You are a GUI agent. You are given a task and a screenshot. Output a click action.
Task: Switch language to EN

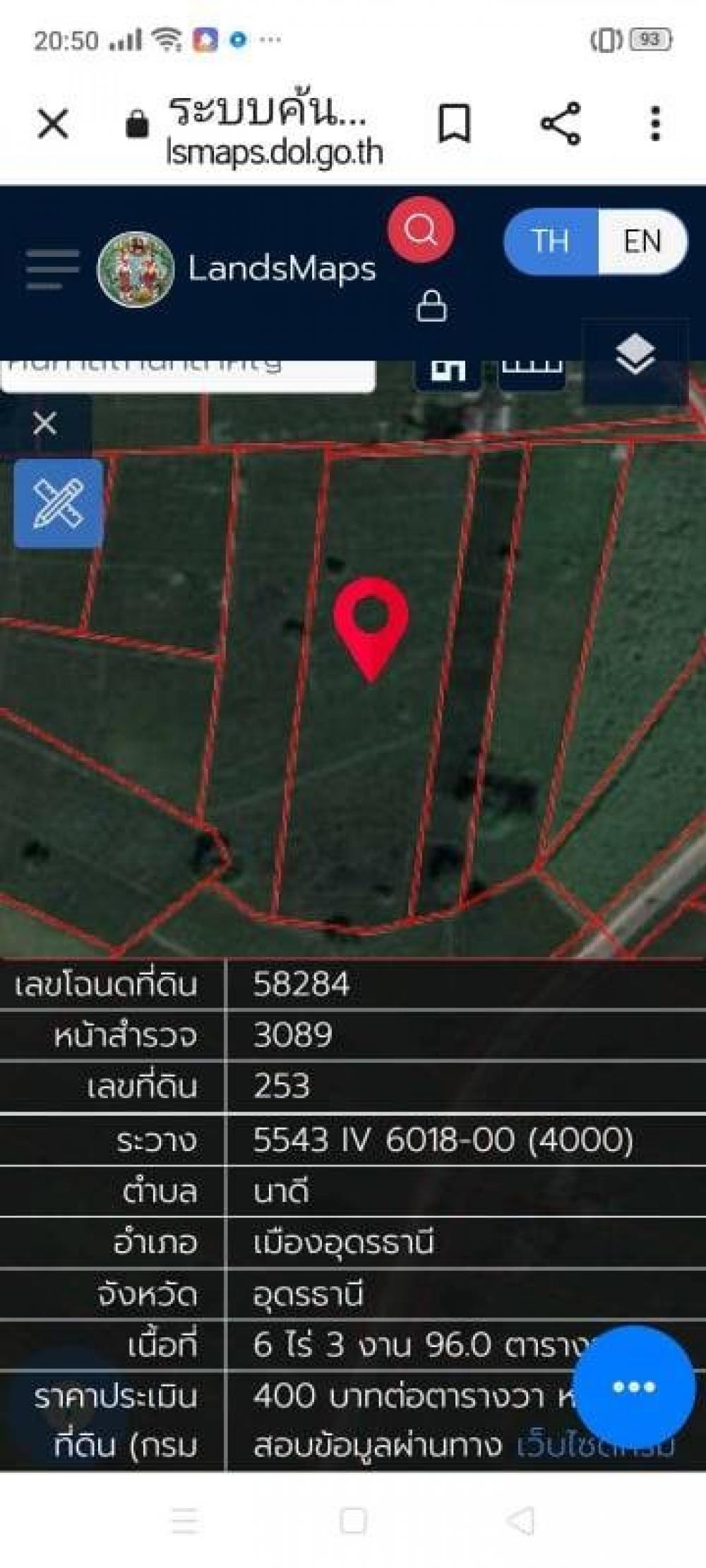642,241
